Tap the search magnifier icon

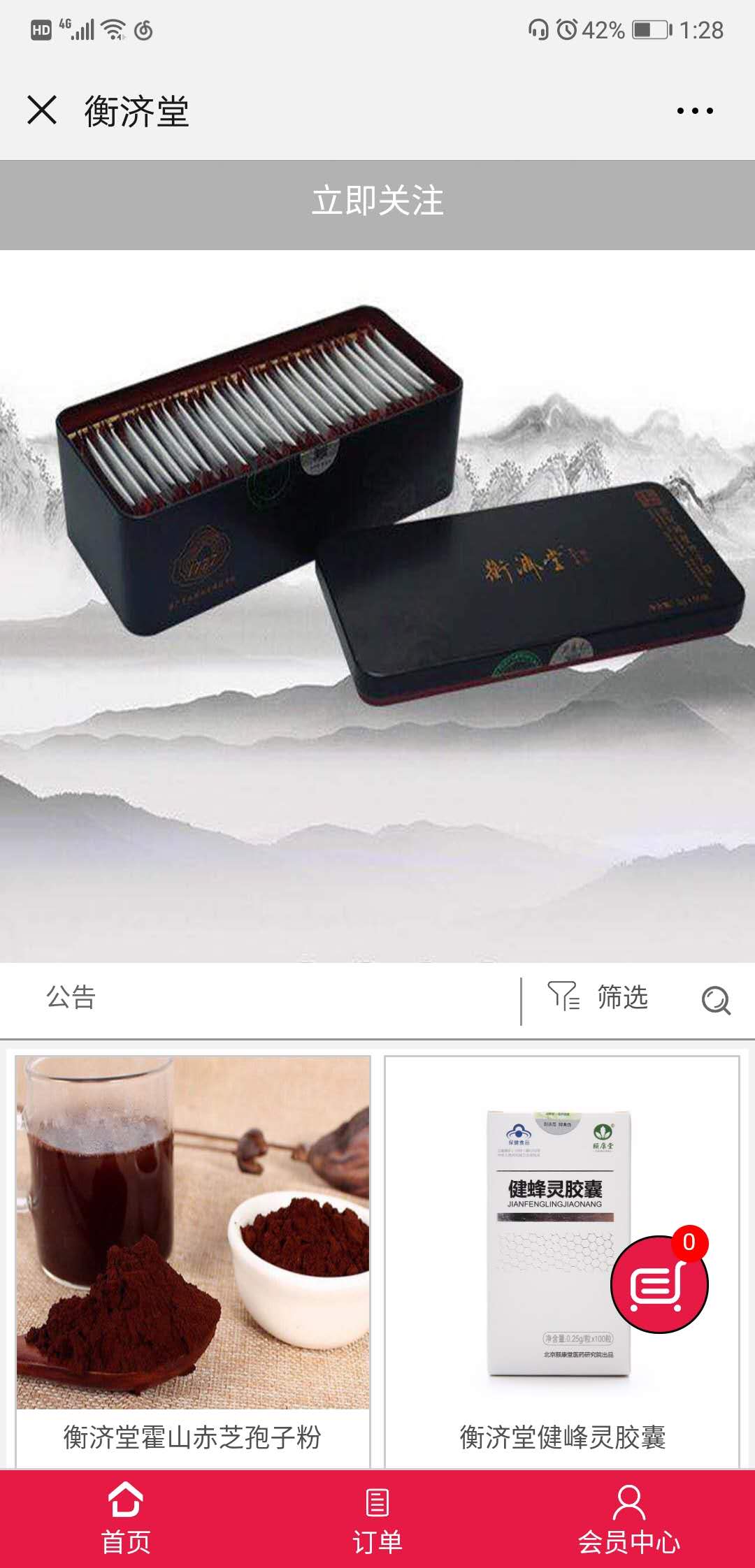tap(716, 1000)
